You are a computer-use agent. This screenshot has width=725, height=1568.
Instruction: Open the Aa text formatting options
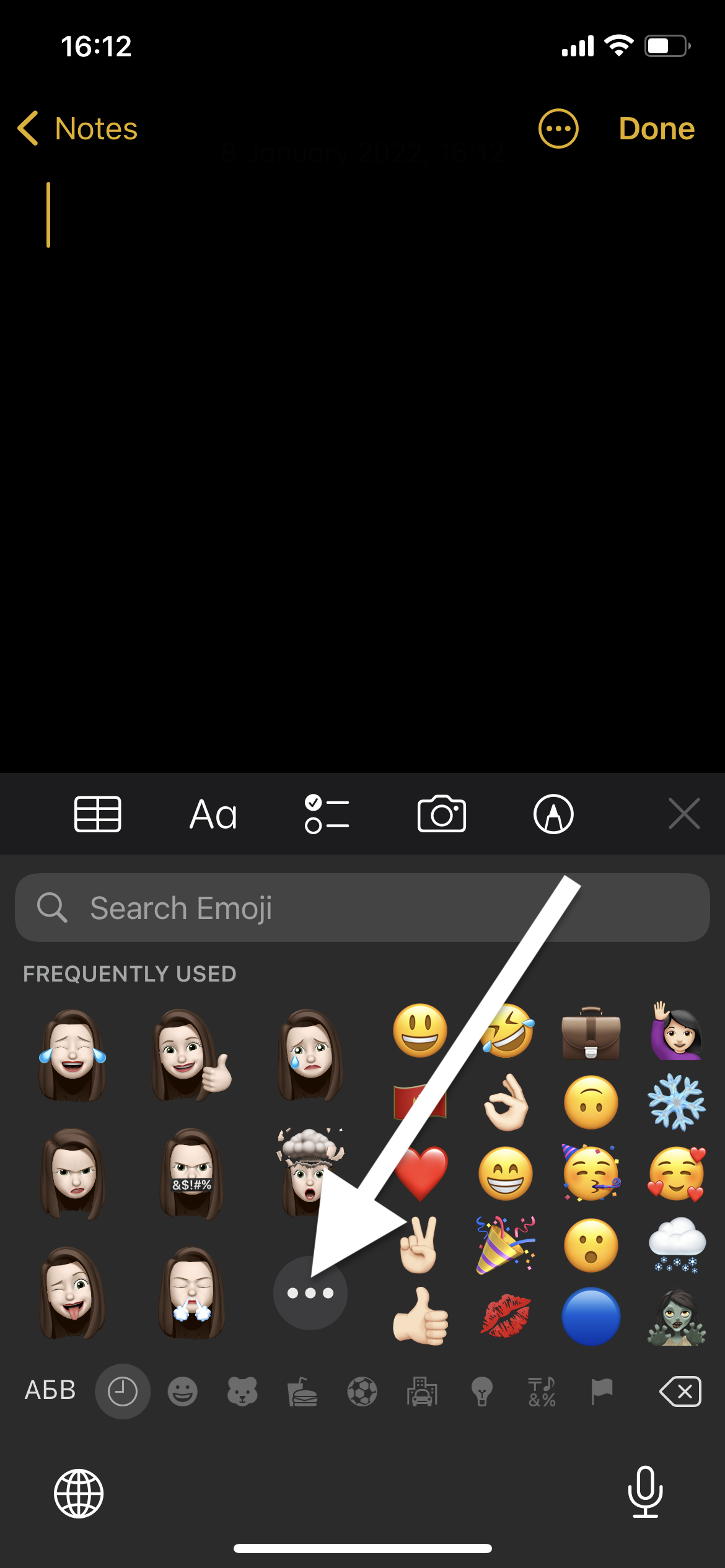[213, 814]
